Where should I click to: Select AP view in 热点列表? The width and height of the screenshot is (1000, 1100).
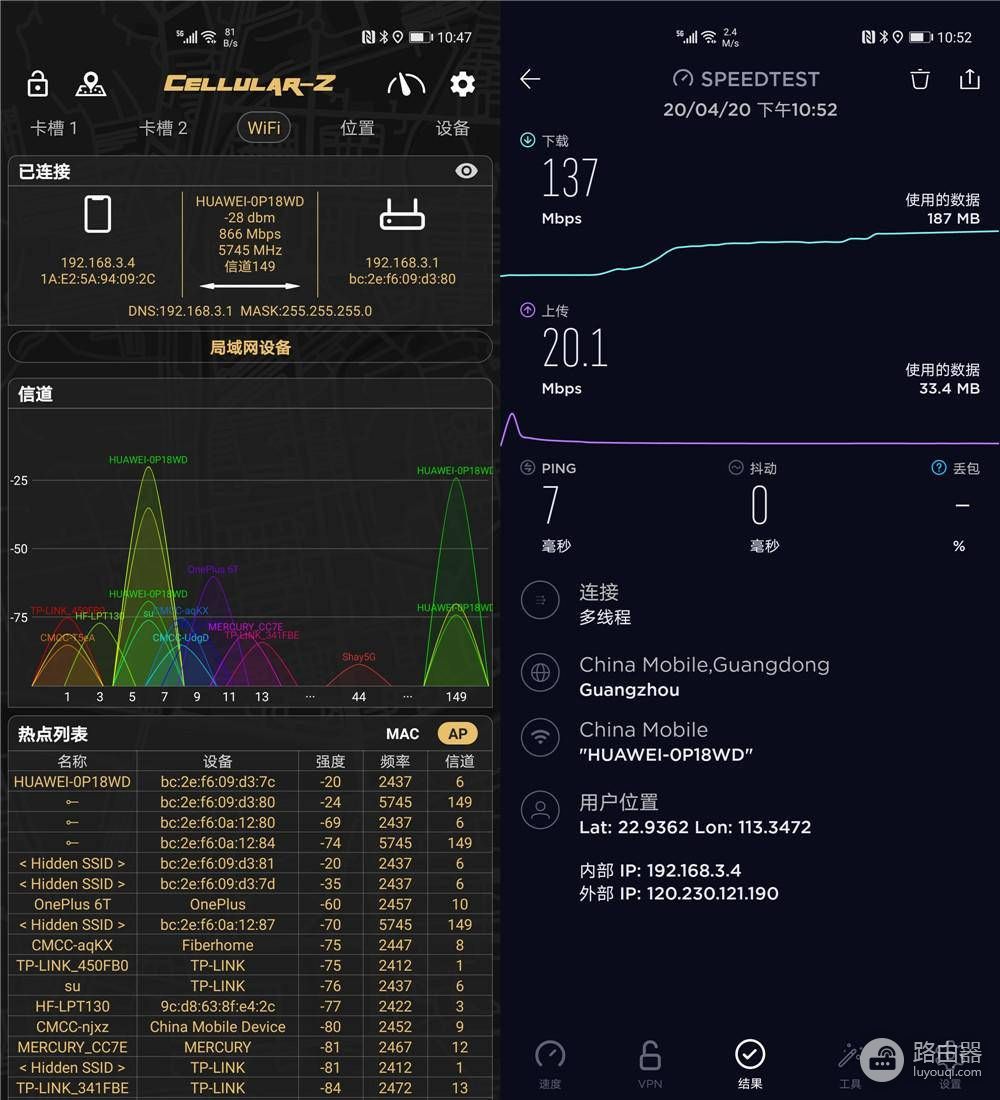point(458,733)
